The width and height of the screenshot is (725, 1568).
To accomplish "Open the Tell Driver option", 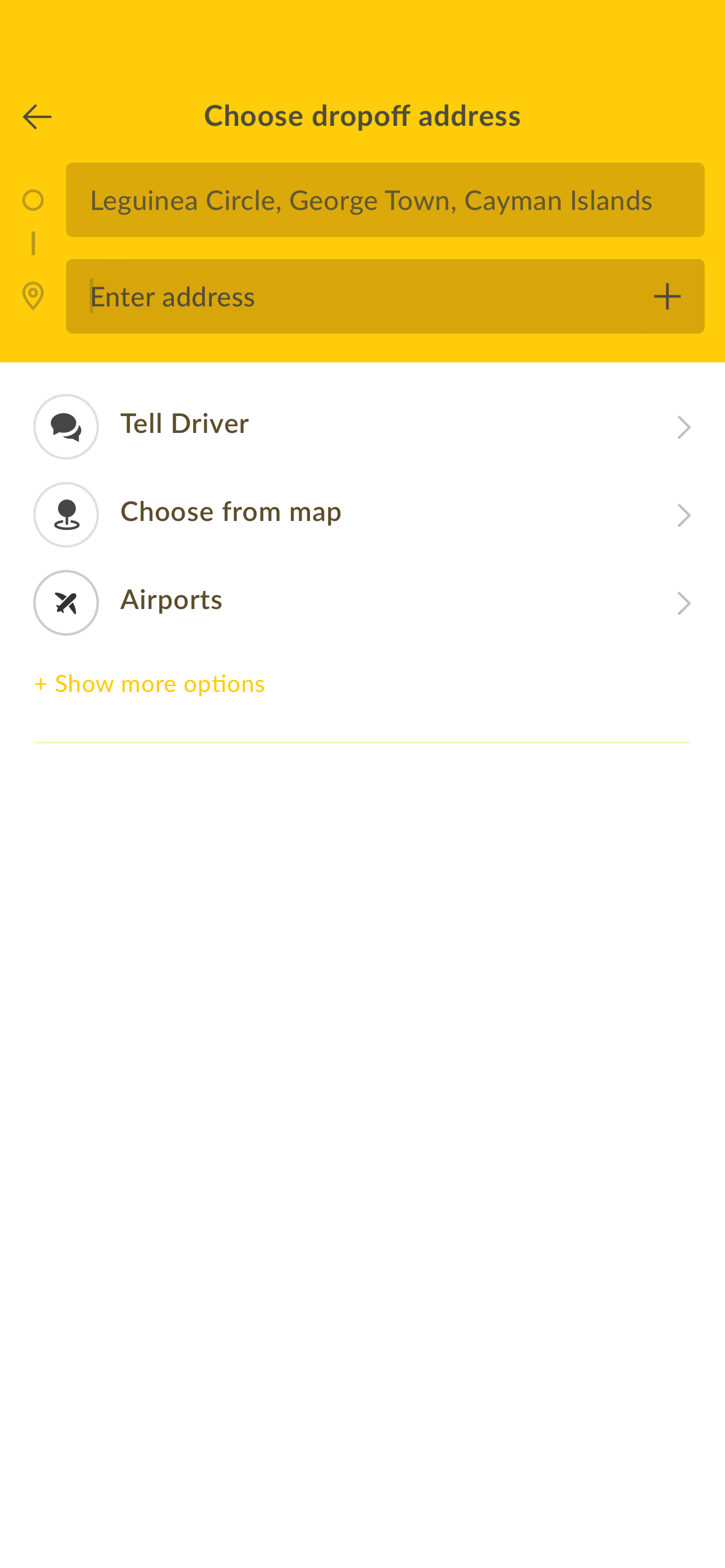I will coord(363,426).
